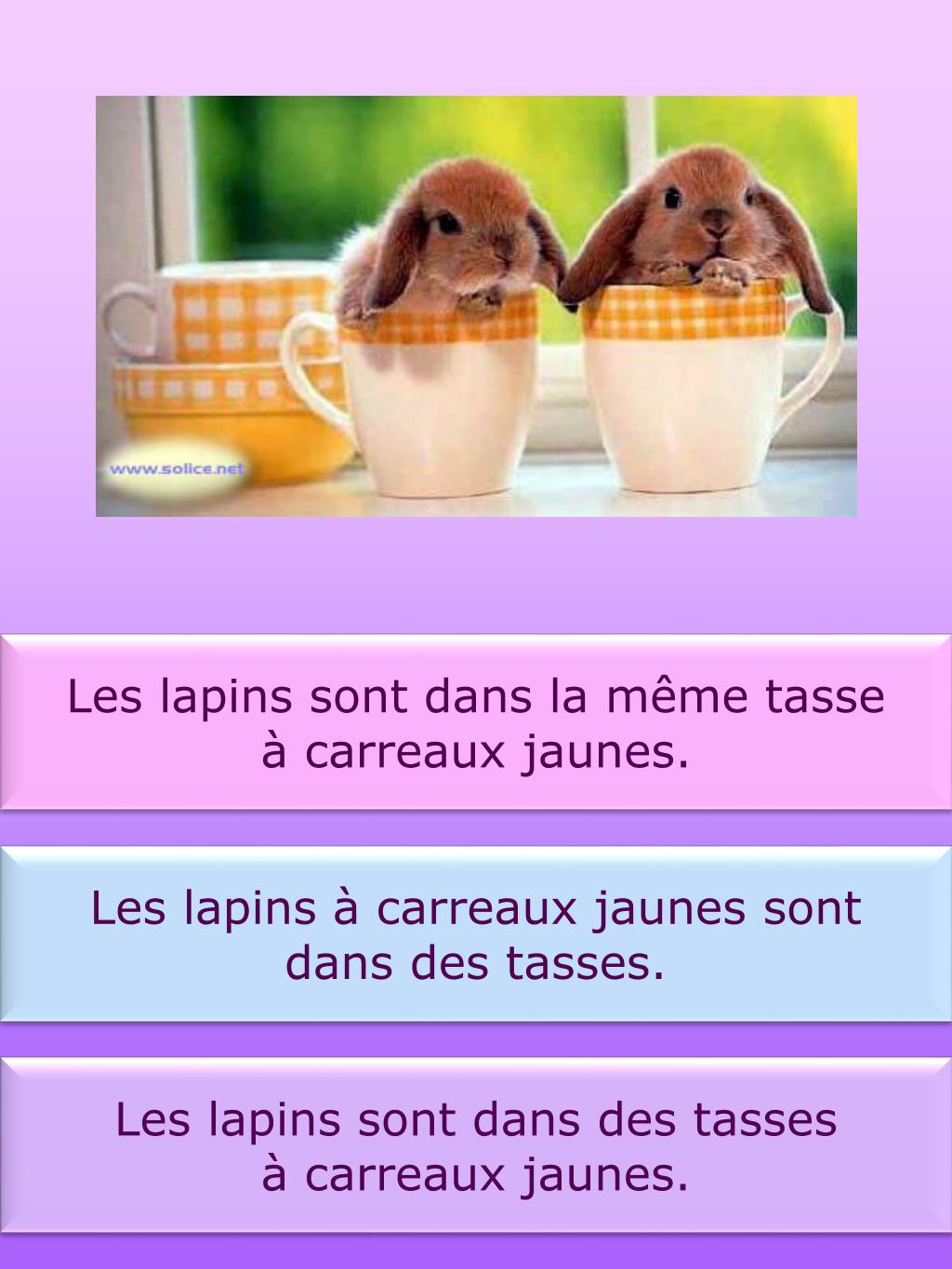Pick 'Les lapins sont dans des tasses à carreaux jaunes'

tap(476, 1145)
